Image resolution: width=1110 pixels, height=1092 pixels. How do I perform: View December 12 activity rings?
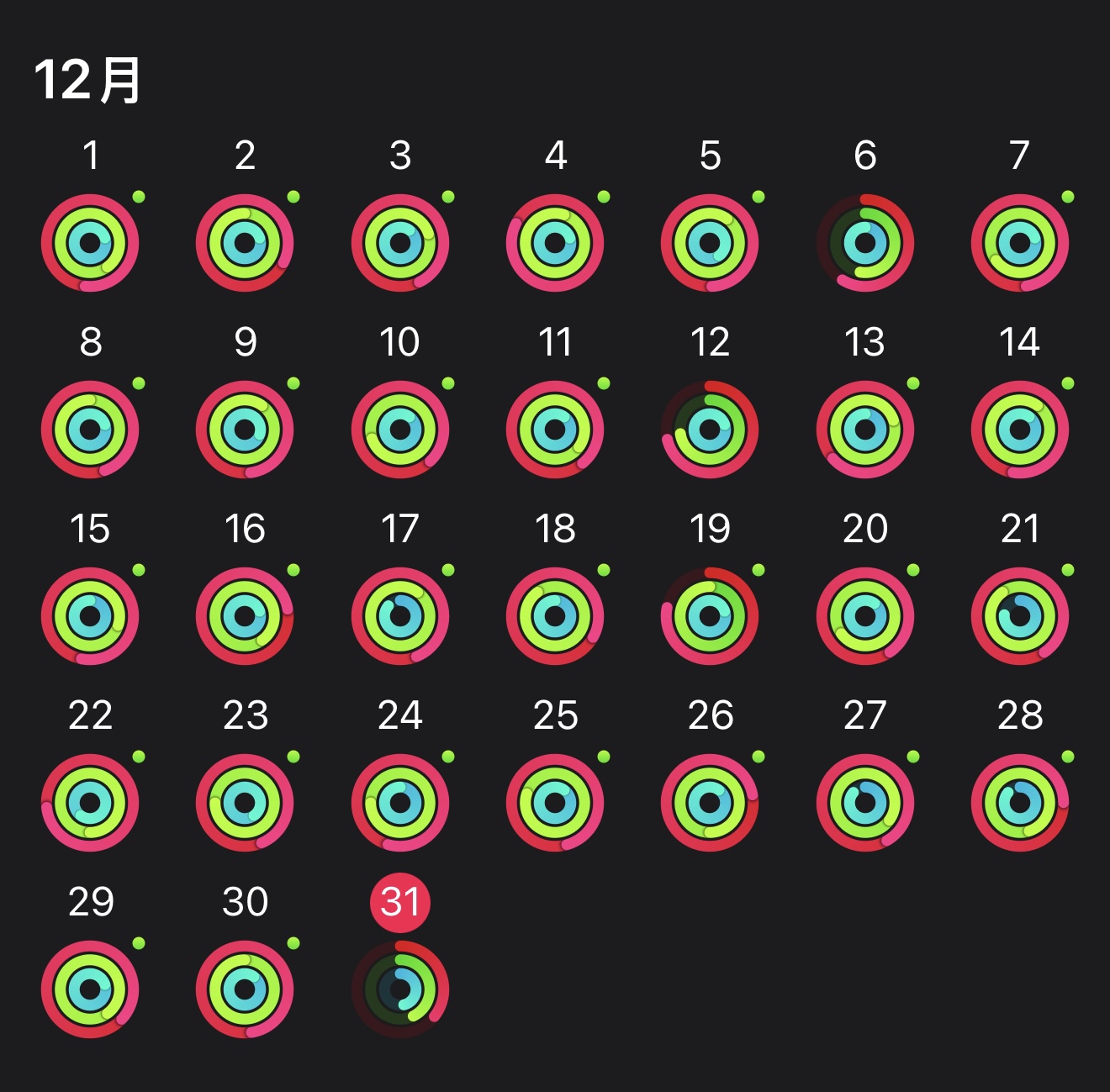coord(710,430)
